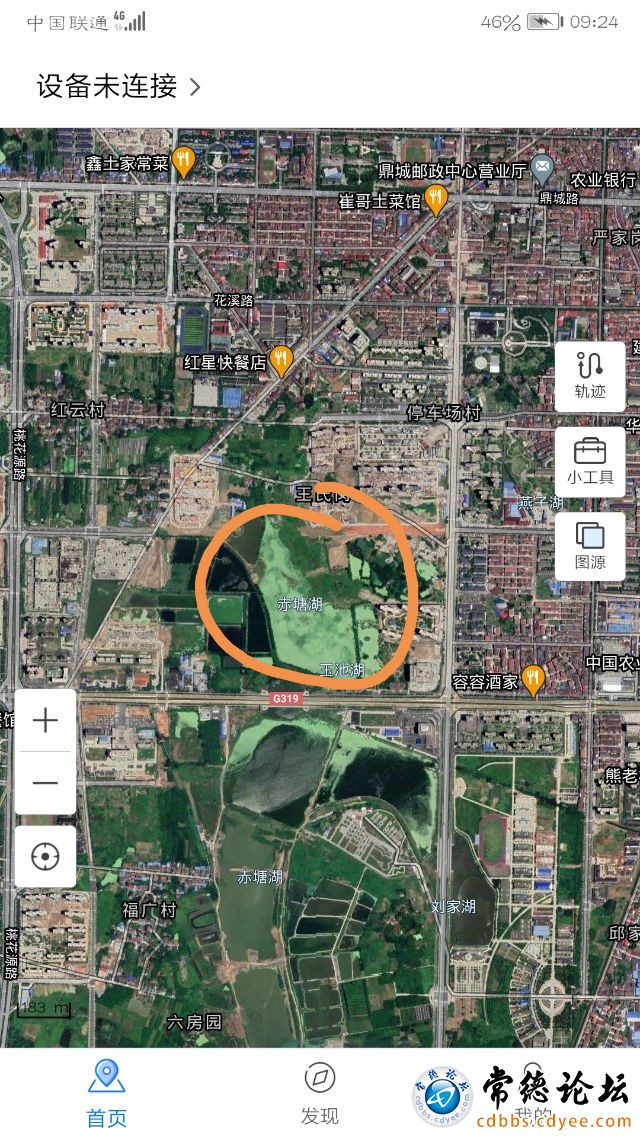Zoom out the map with minus button

coord(45,782)
